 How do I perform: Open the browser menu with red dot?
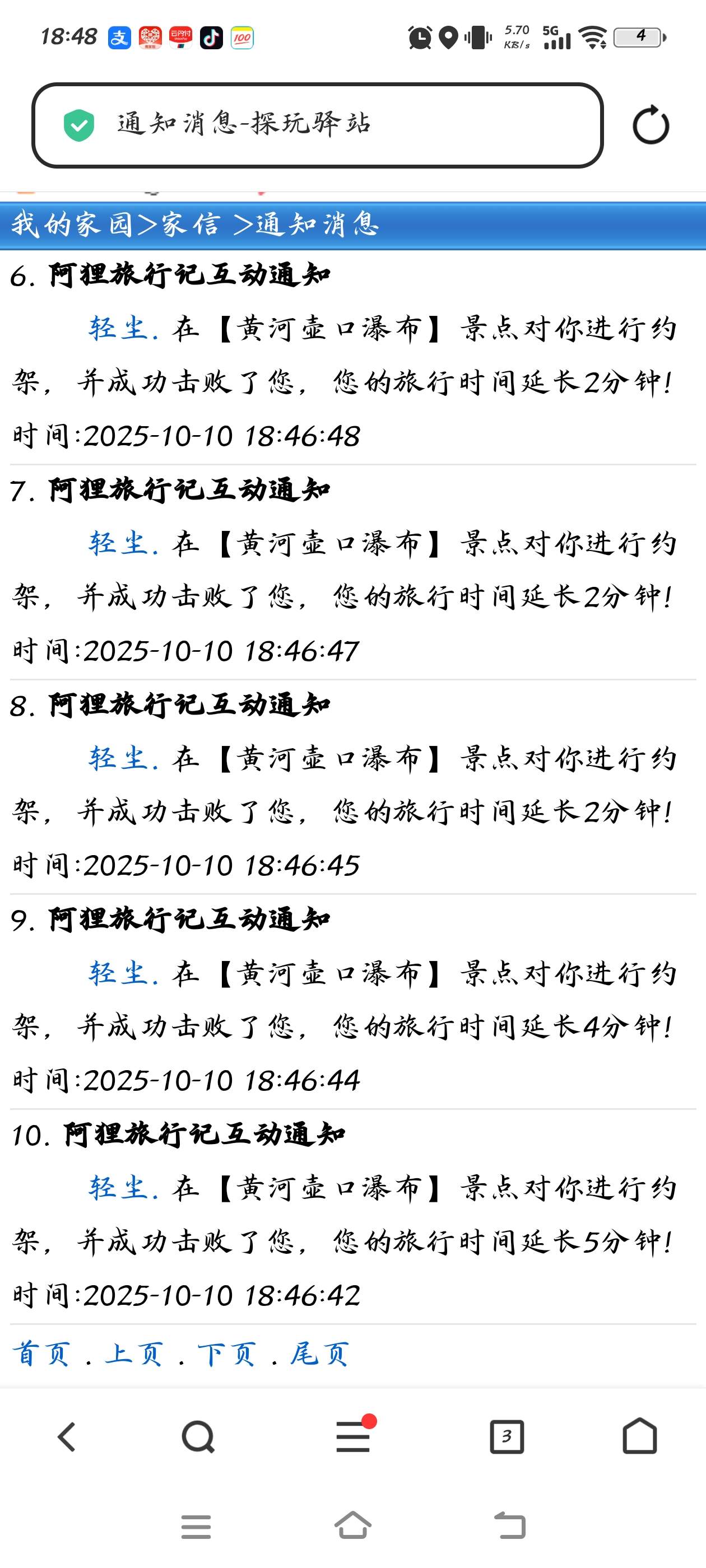[x=354, y=1437]
